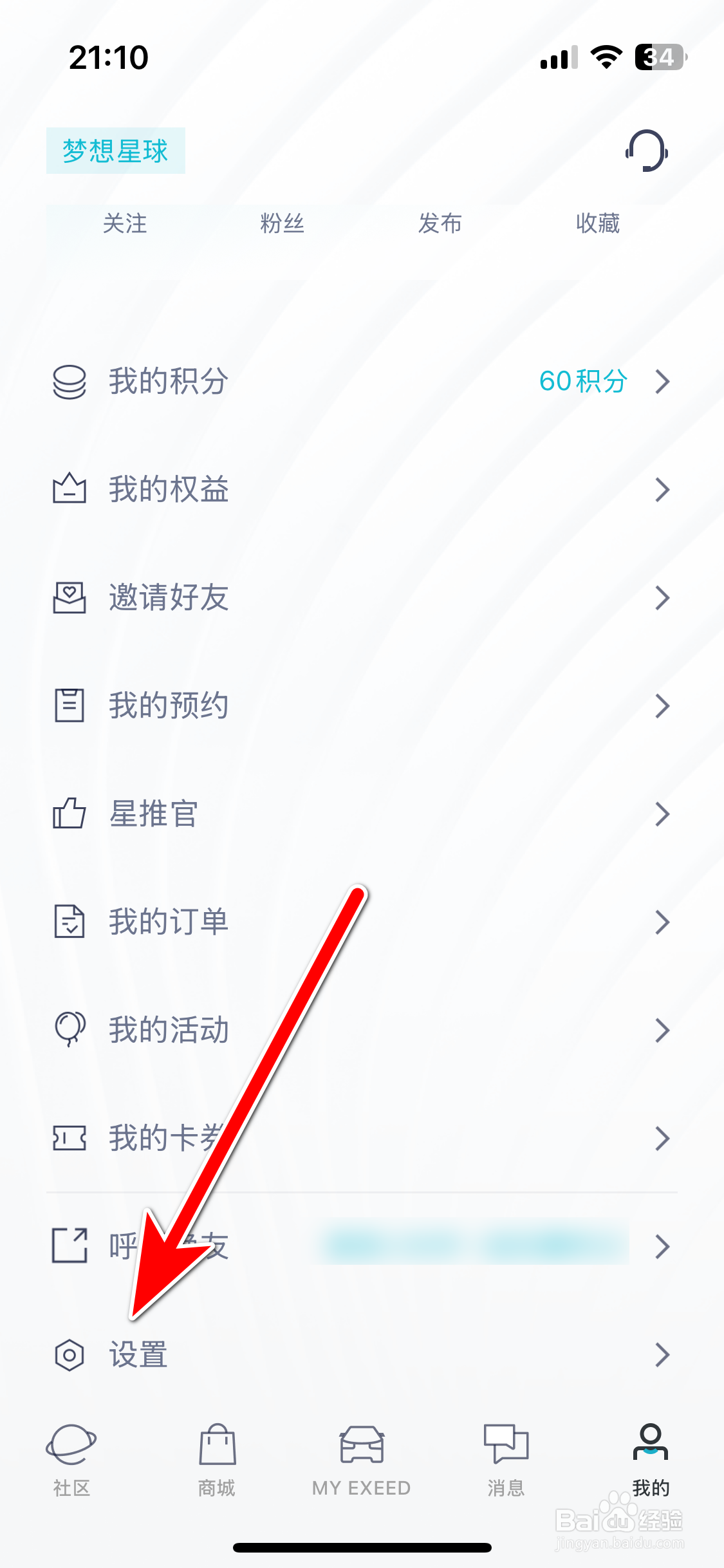Click the 60积分 points link
The image size is (724, 1568).
point(582,382)
